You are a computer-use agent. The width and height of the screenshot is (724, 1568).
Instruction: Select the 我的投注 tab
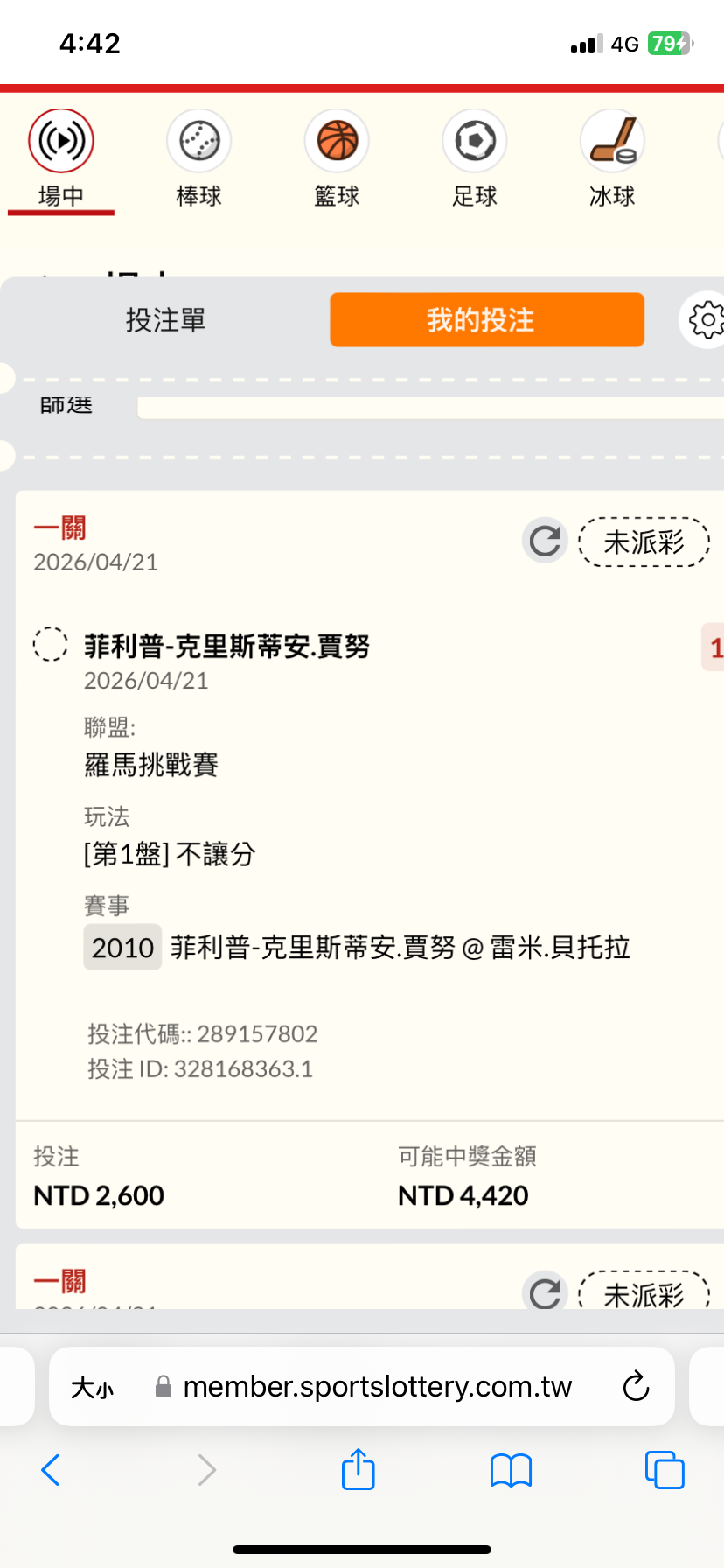coord(487,320)
